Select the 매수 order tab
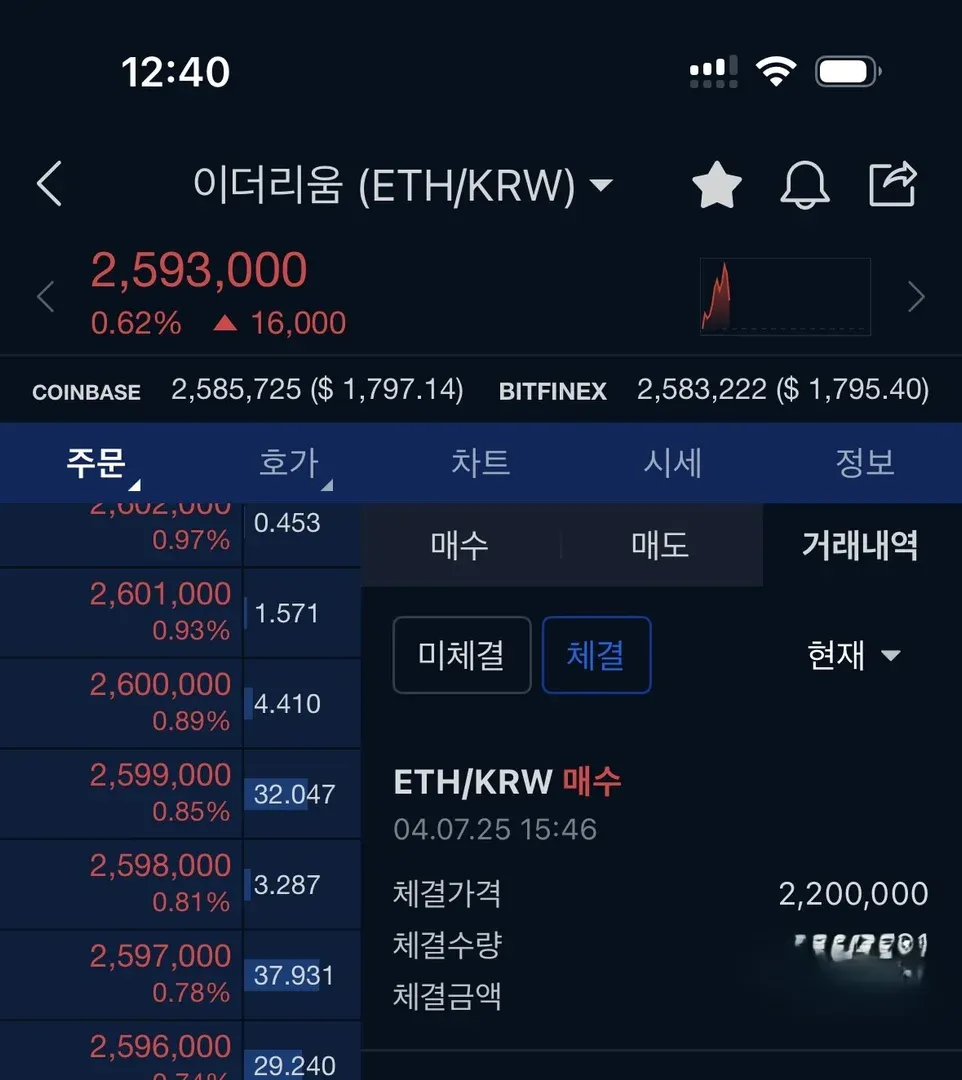962x1080 pixels. (460, 545)
